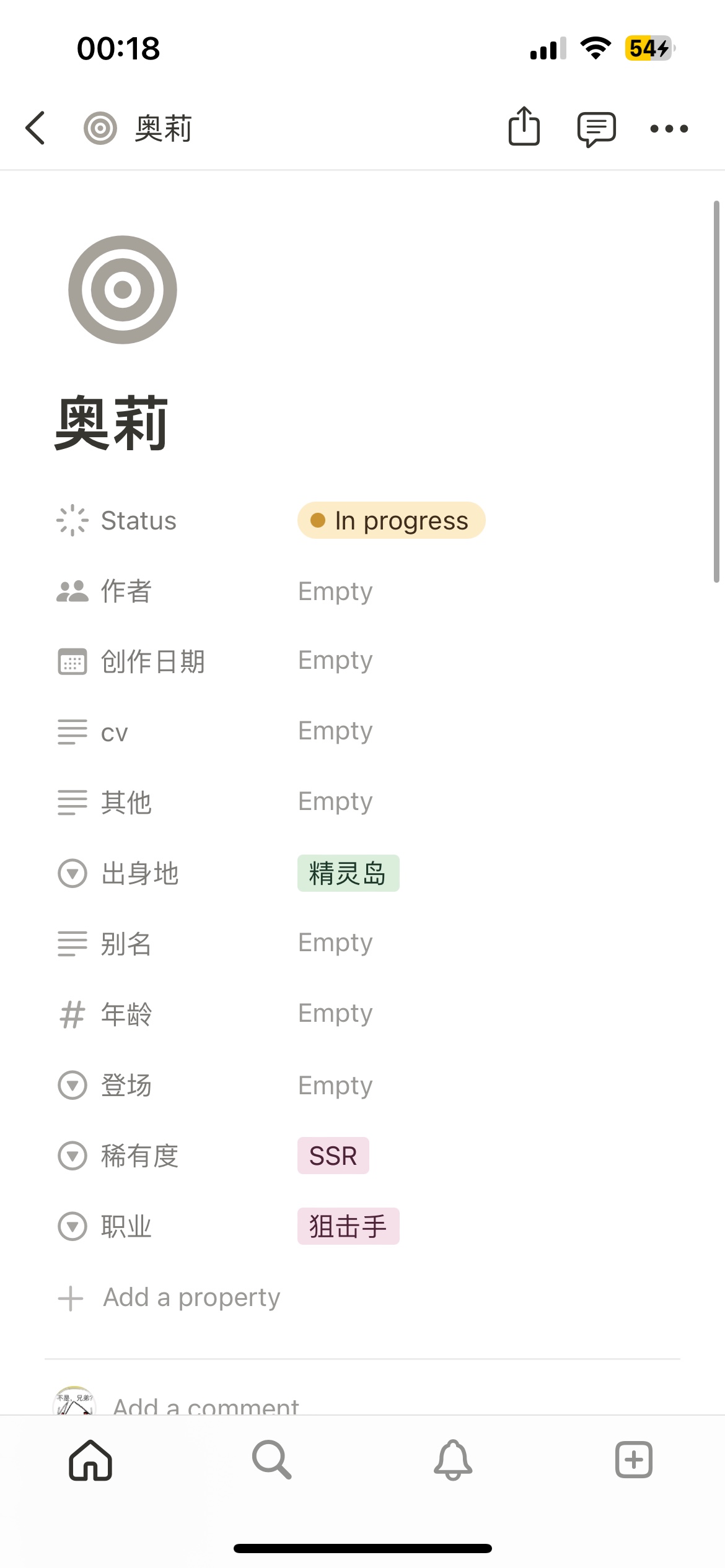Change the 职业 selection 狙击手
Screen dimensions: 725x1568
(x=348, y=1226)
